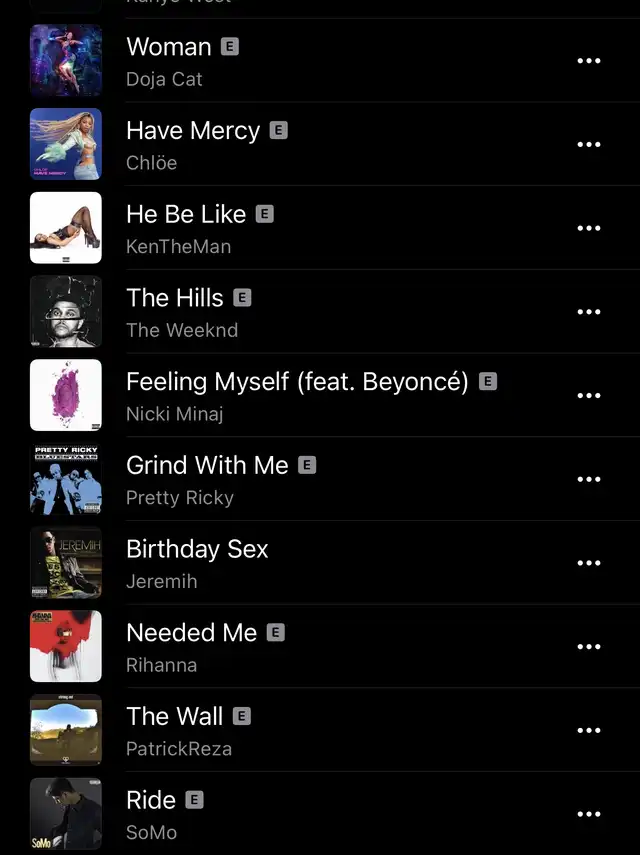
Task: Open more options for Needed Me
Action: click(x=589, y=647)
